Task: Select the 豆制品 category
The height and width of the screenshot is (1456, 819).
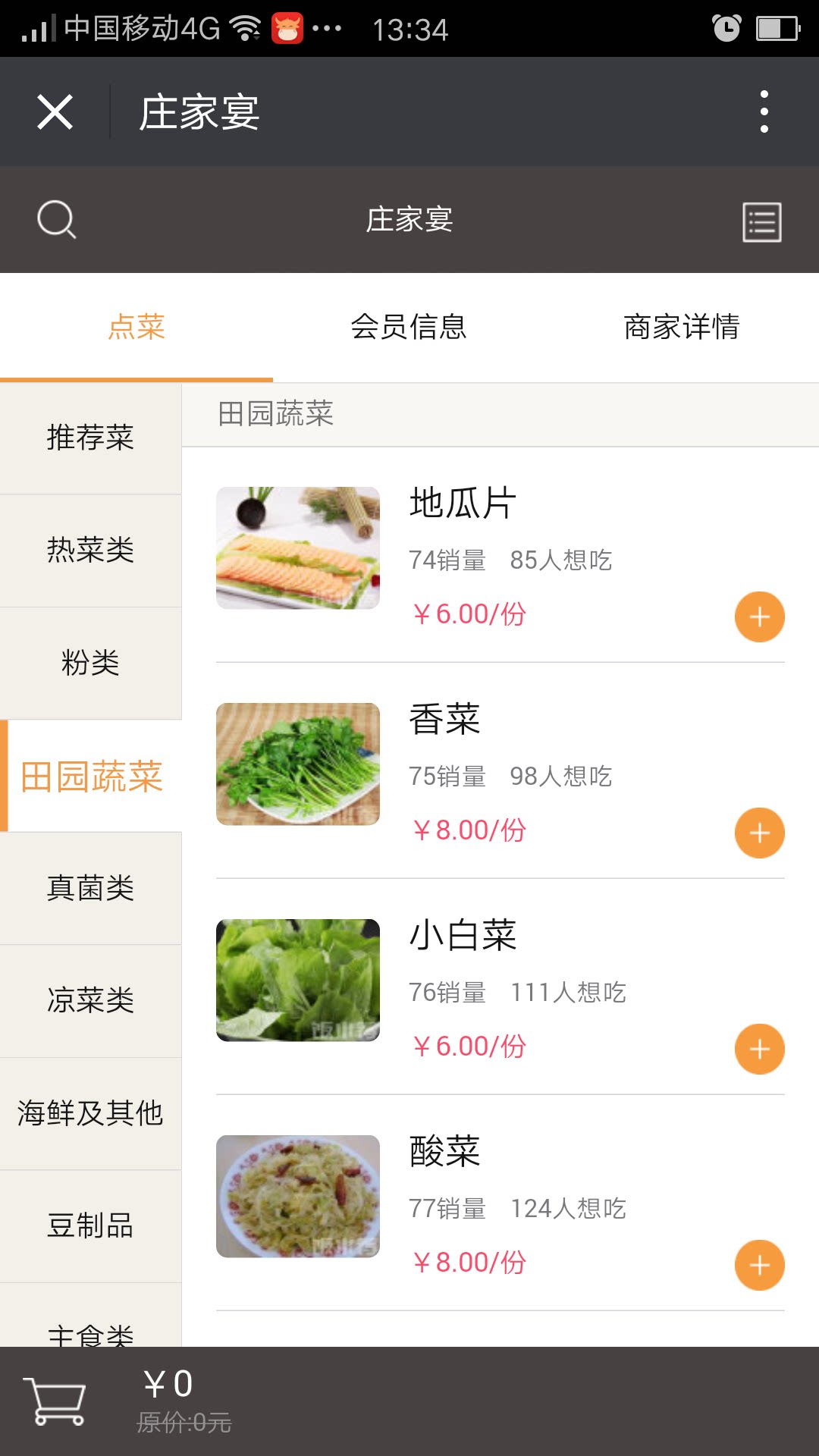Action: [x=90, y=1225]
